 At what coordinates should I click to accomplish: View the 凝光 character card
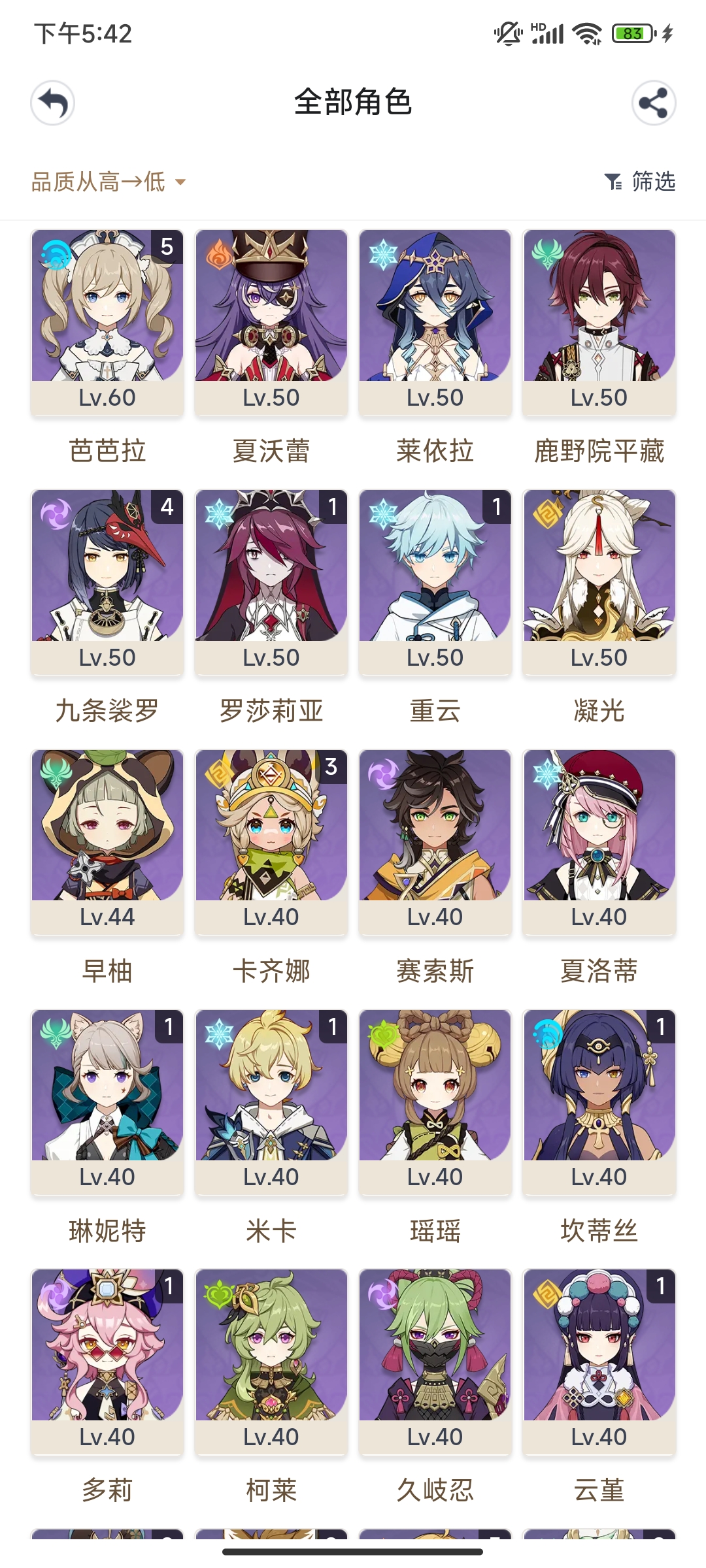[599, 581]
